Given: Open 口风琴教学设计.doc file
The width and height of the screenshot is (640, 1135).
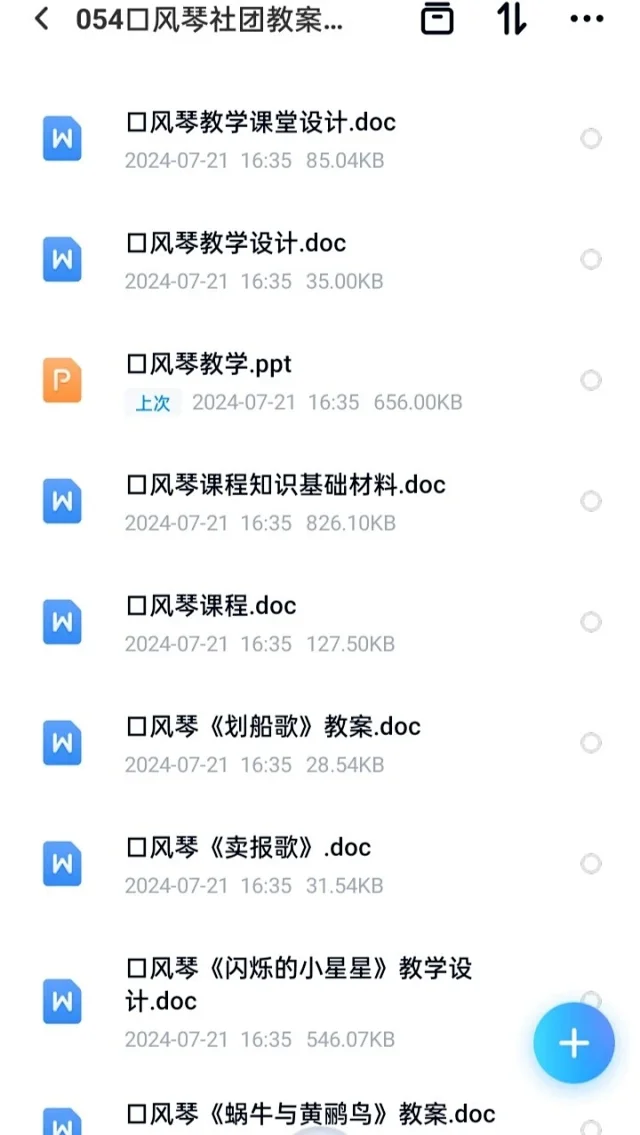Looking at the screenshot, I should click(320, 259).
